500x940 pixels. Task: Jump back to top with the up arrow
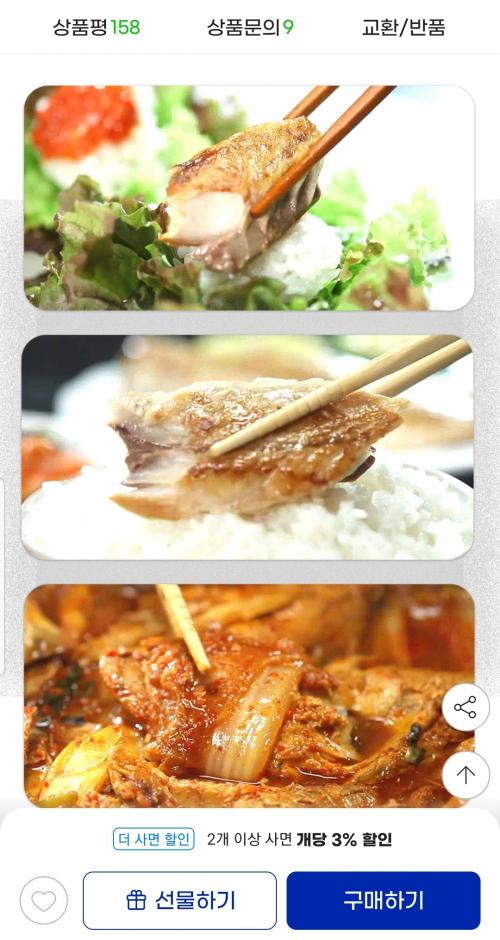466,775
